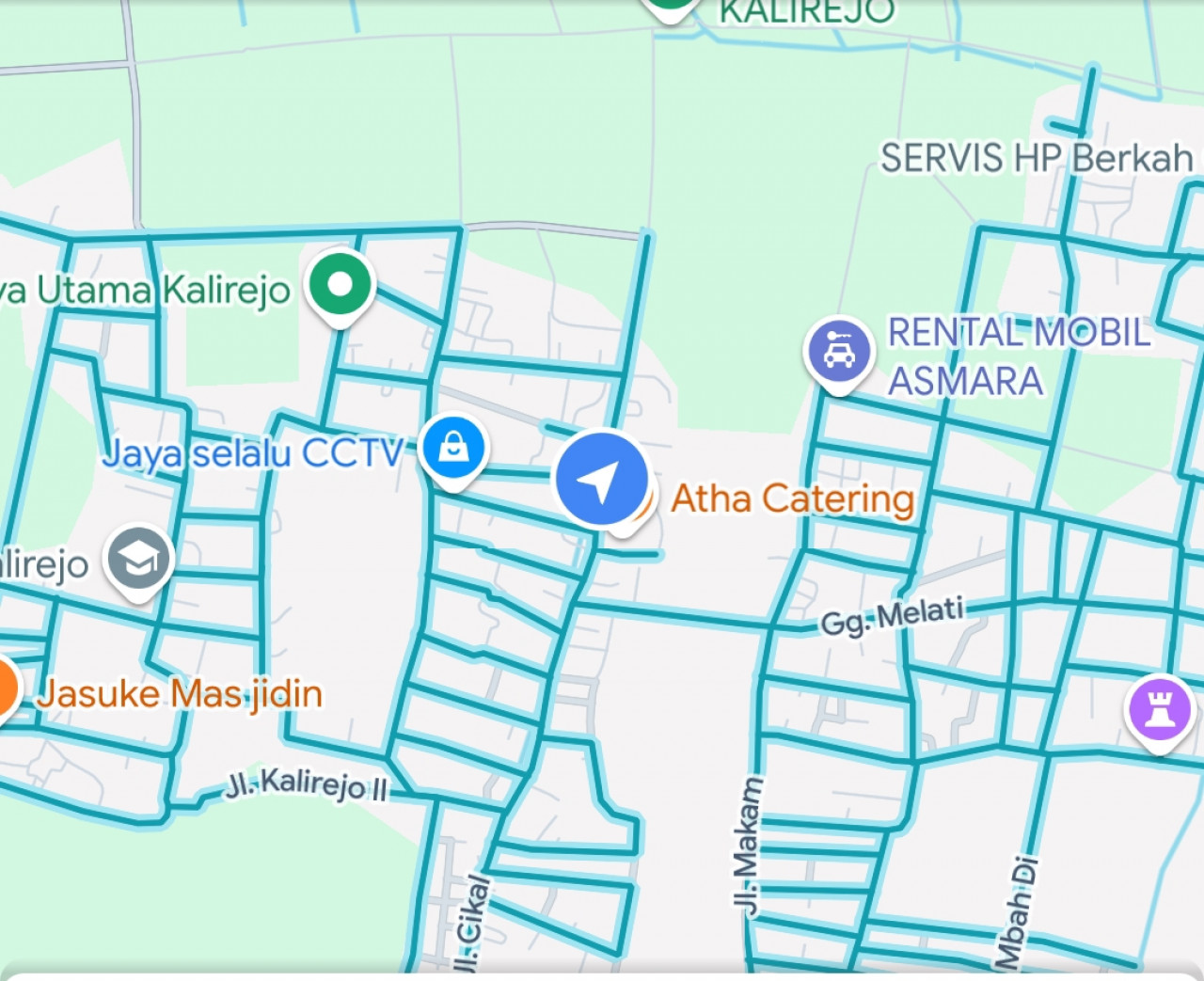Open the school pin near Kalirejo
The height and width of the screenshot is (981, 1204).
(139, 560)
